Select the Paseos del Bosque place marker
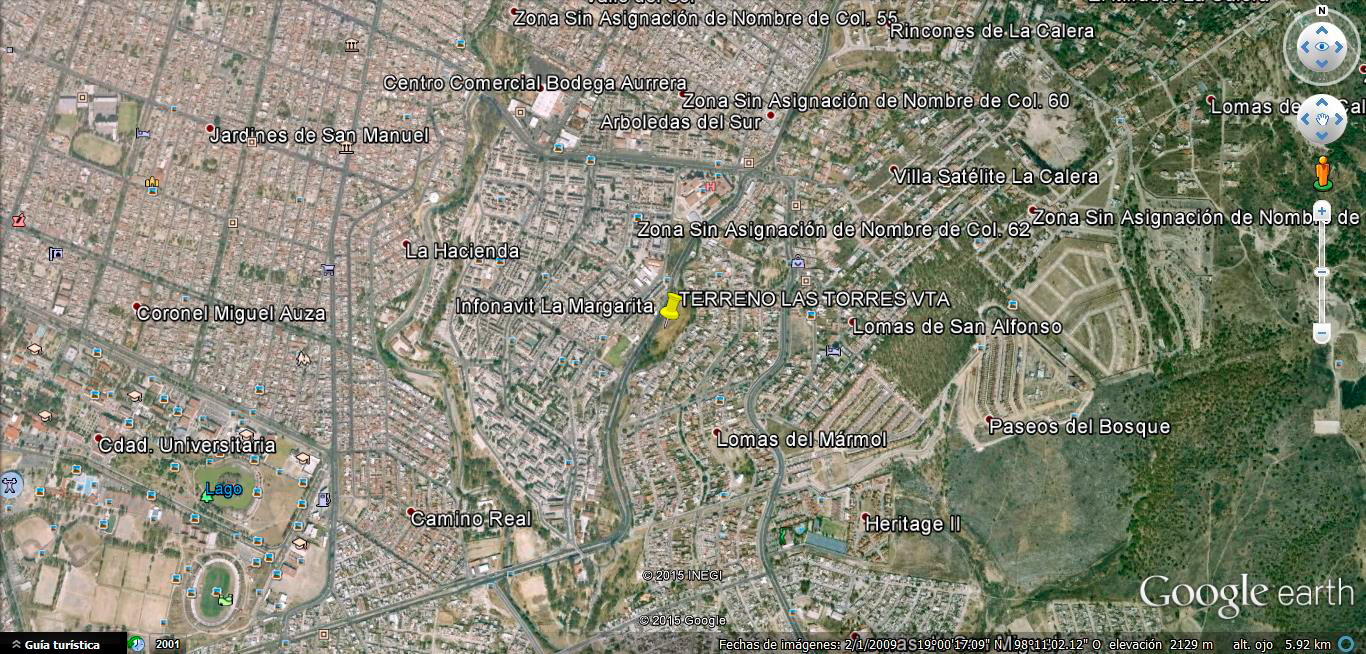 [x=990, y=419]
